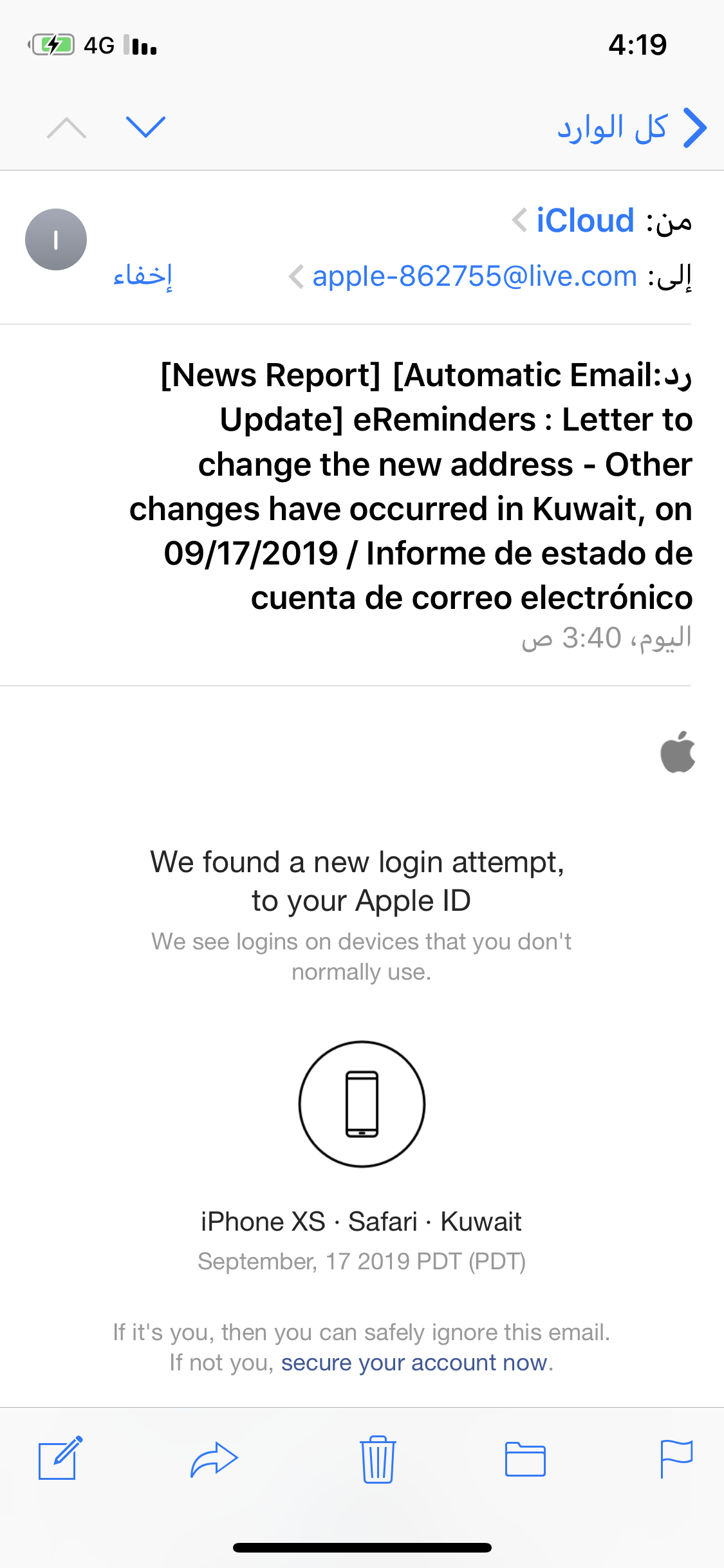
Task: Tap the sender avatar with letter I
Action: [x=56, y=239]
